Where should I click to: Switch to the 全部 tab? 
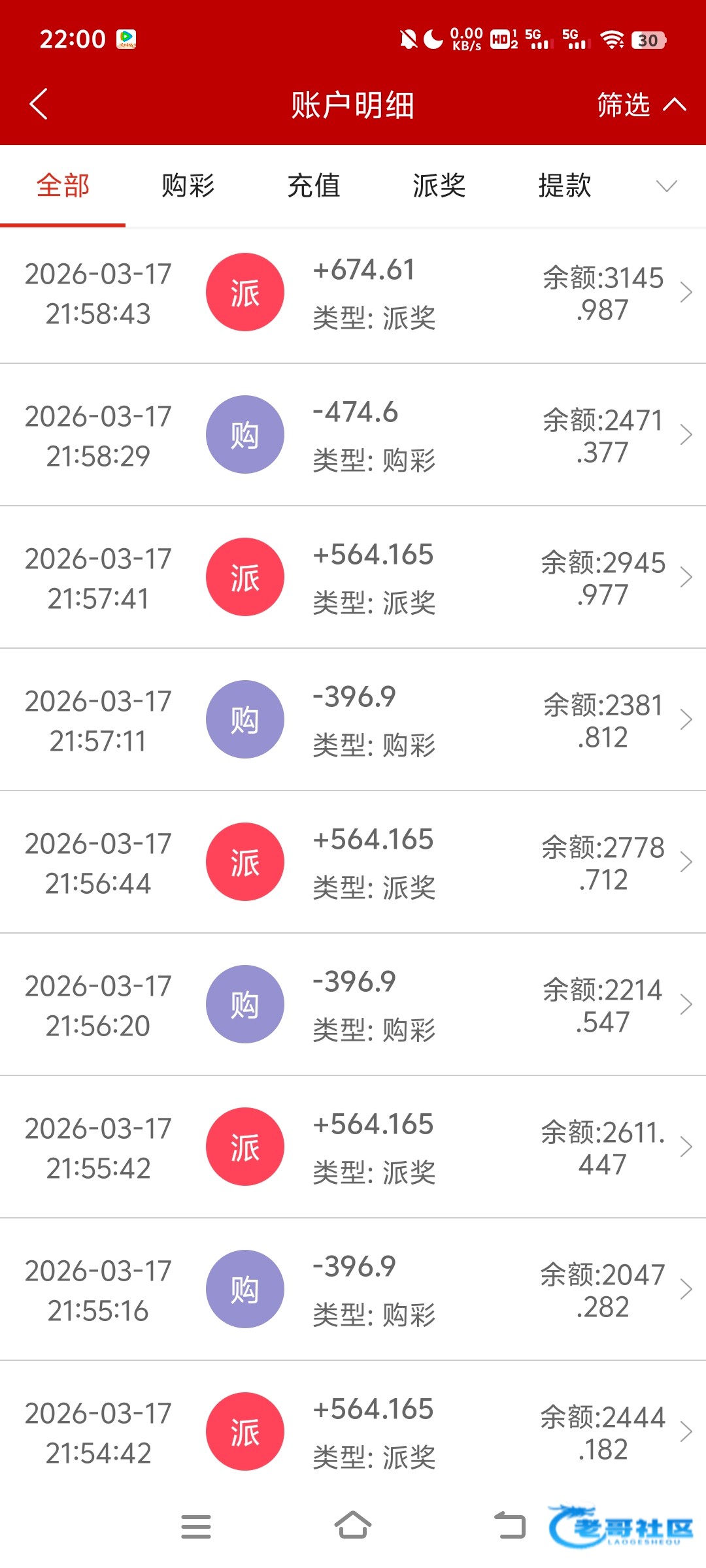[x=63, y=186]
